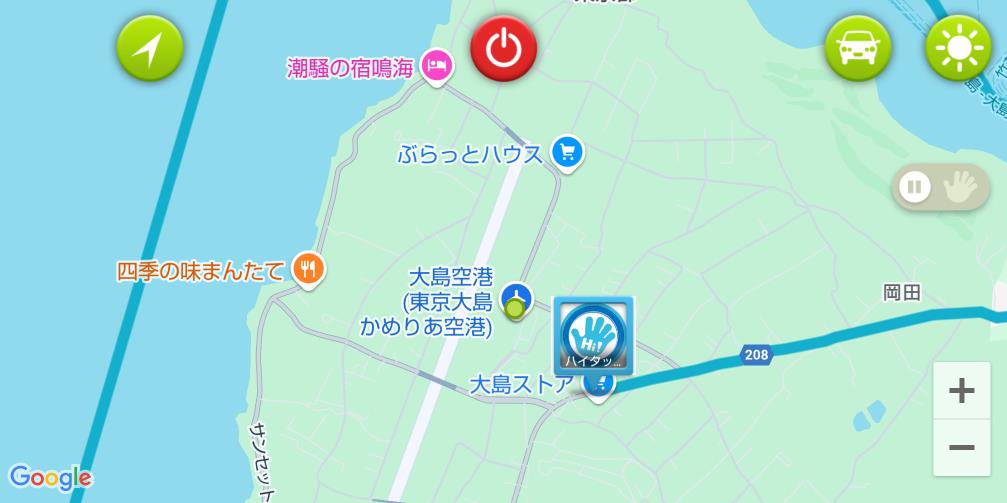Zoom out with the minus button
This screenshot has width=1007, height=503.
pos(961,447)
